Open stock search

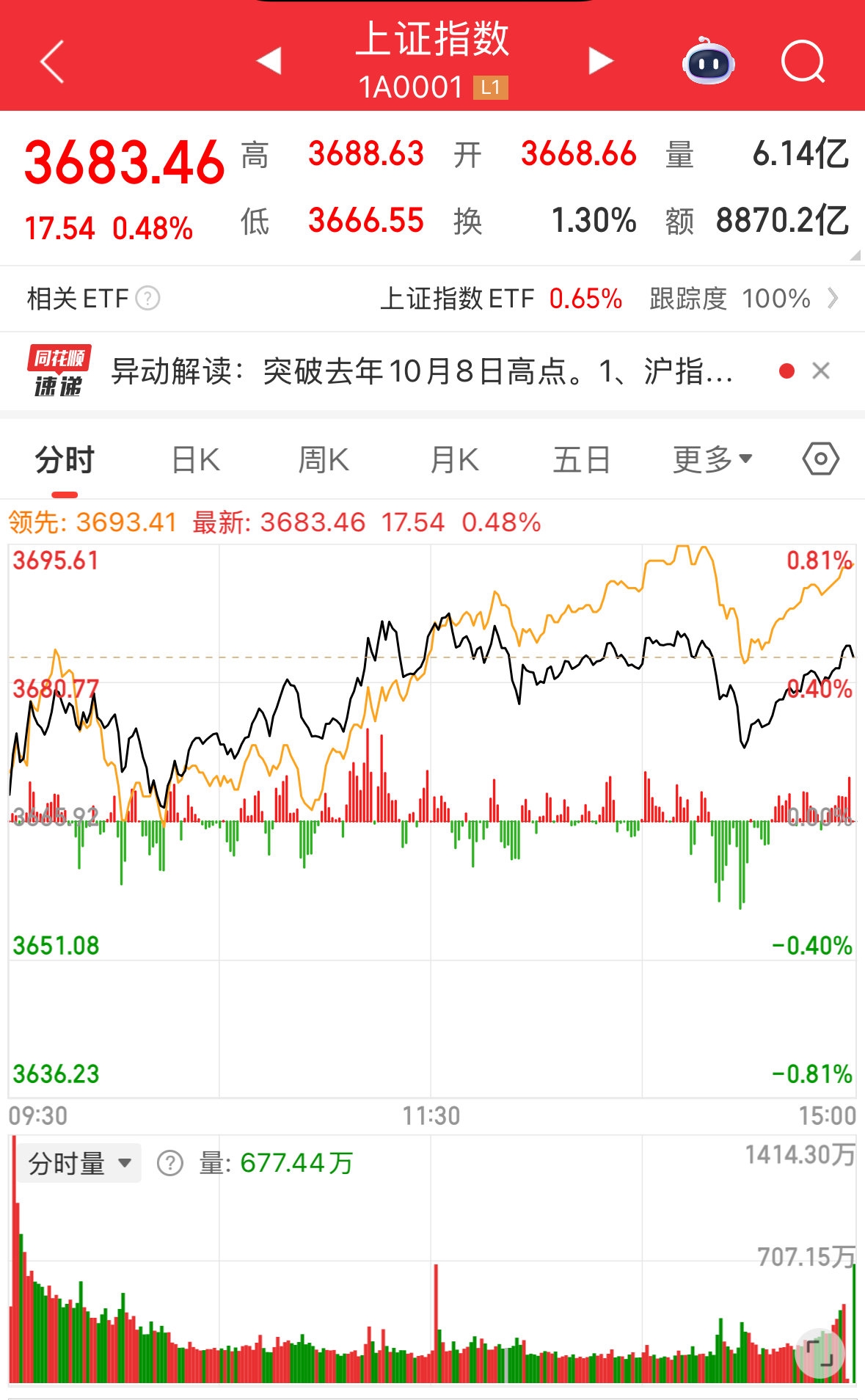pyautogui.click(x=803, y=62)
